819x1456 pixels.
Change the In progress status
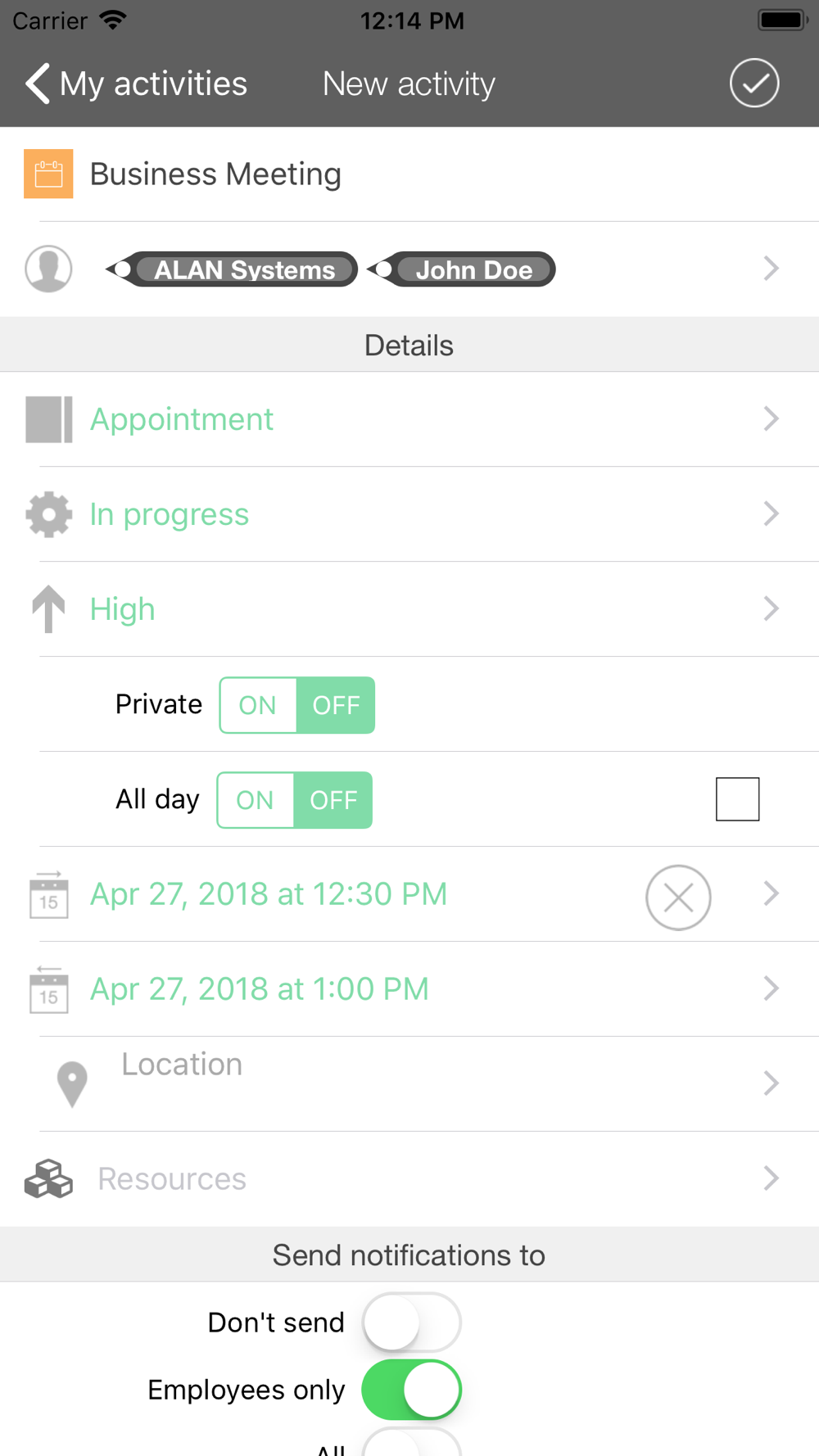coord(409,514)
